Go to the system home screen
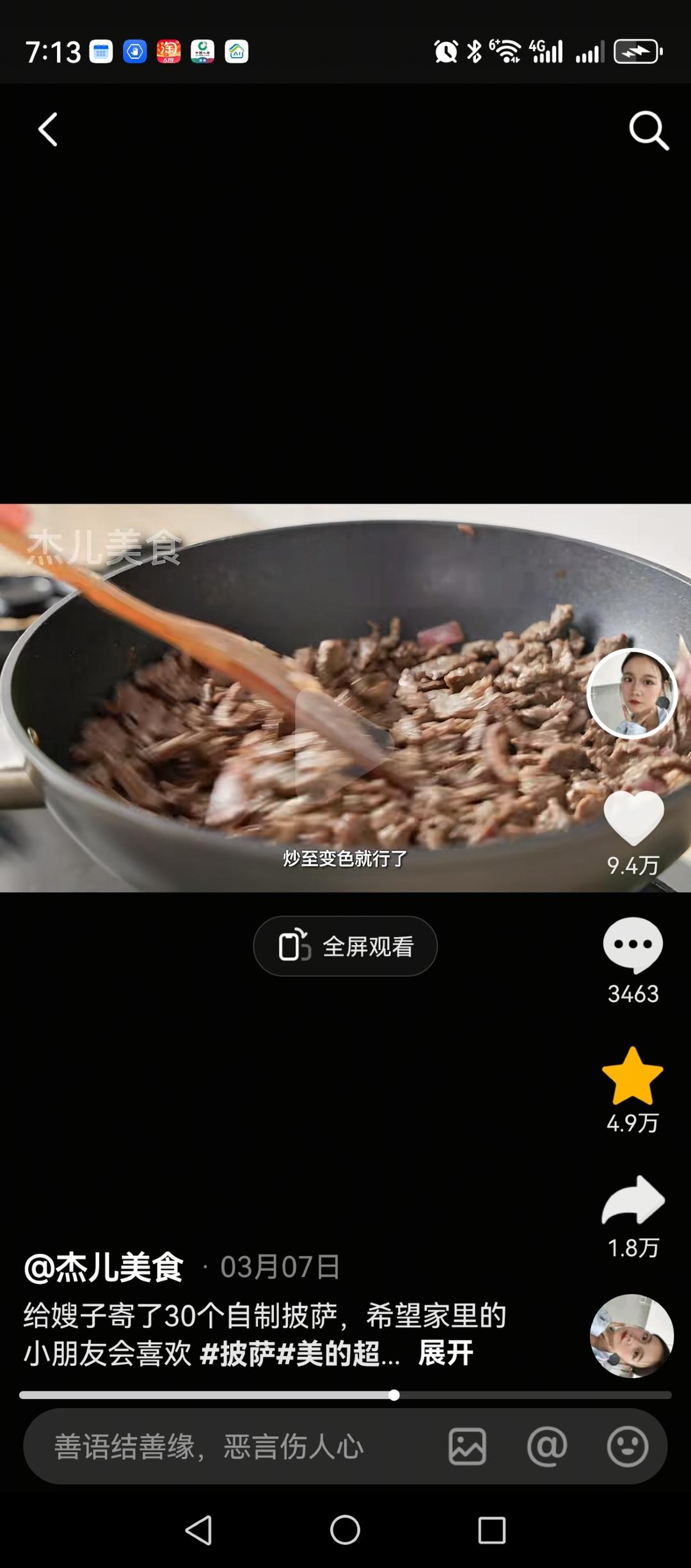The image size is (691, 1568). point(345,1531)
